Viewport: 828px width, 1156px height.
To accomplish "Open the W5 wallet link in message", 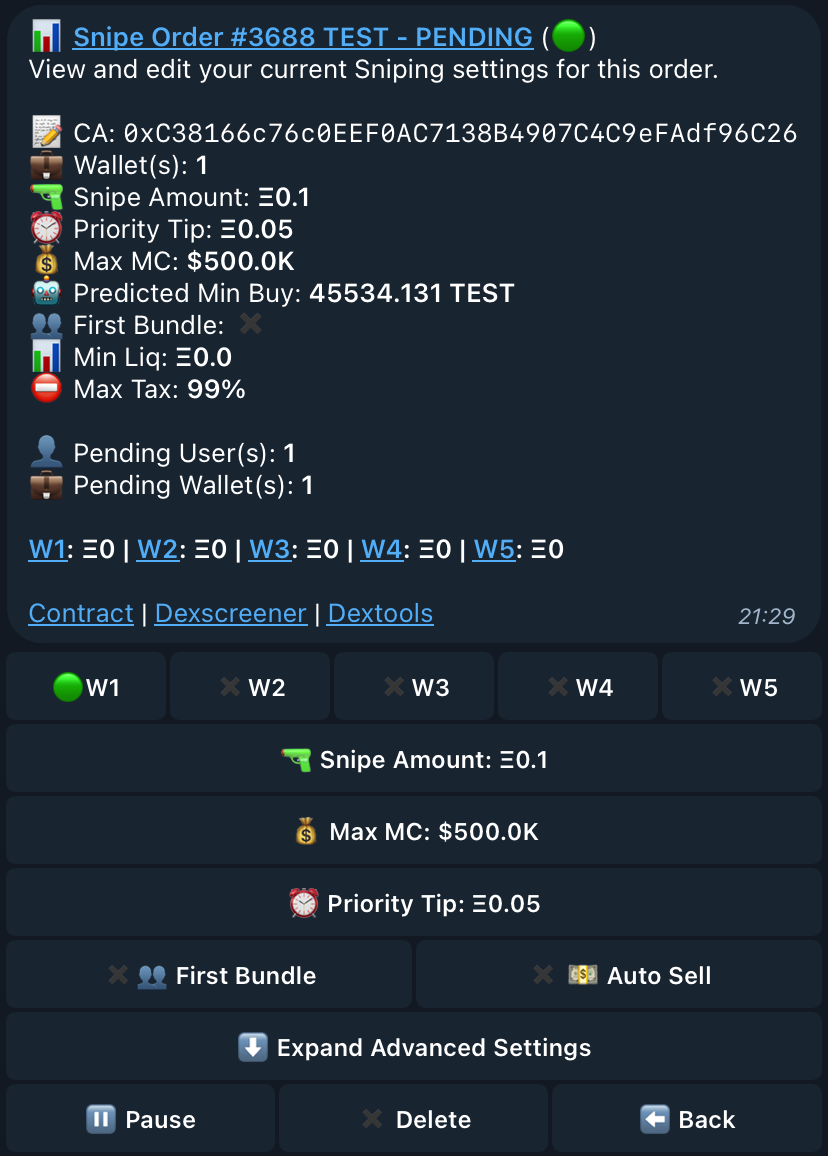I will click(x=494, y=549).
